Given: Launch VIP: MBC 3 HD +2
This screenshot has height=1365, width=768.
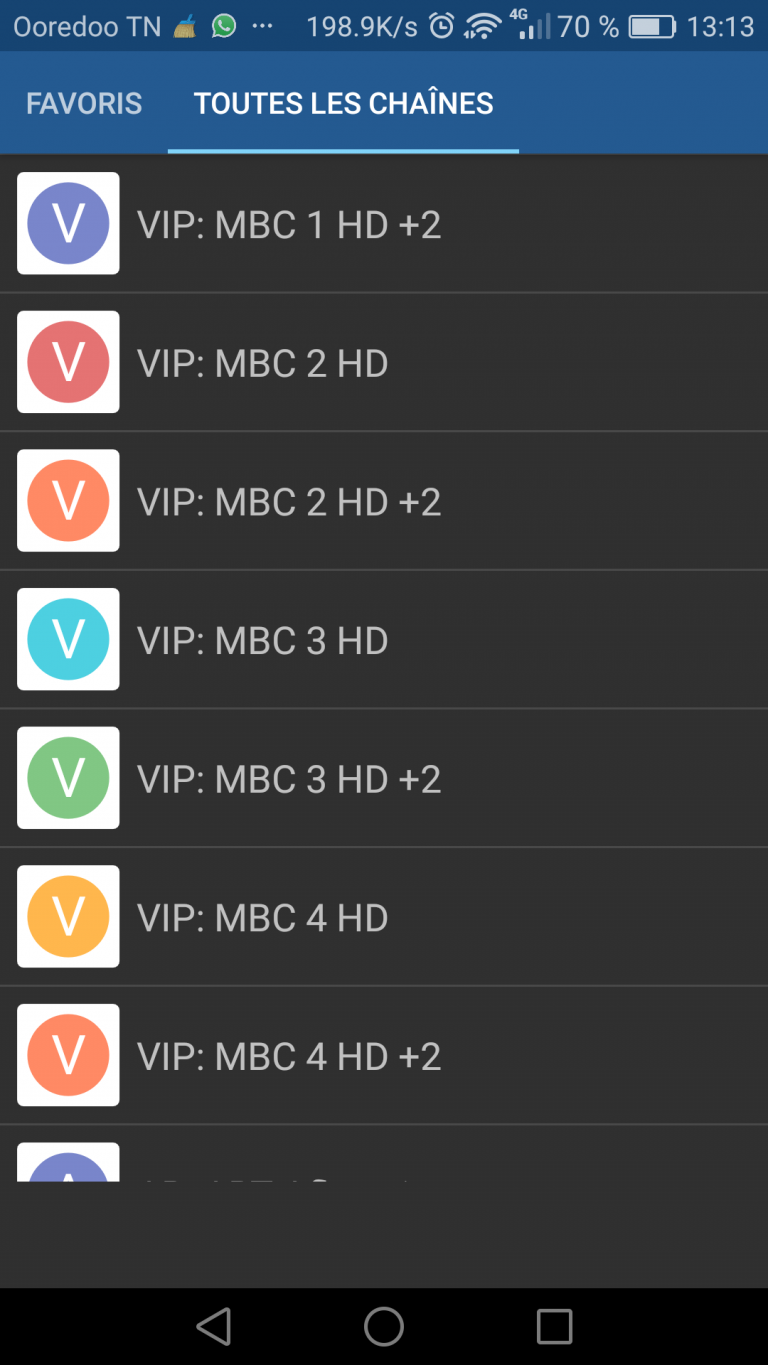Looking at the screenshot, I should click(384, 779).
